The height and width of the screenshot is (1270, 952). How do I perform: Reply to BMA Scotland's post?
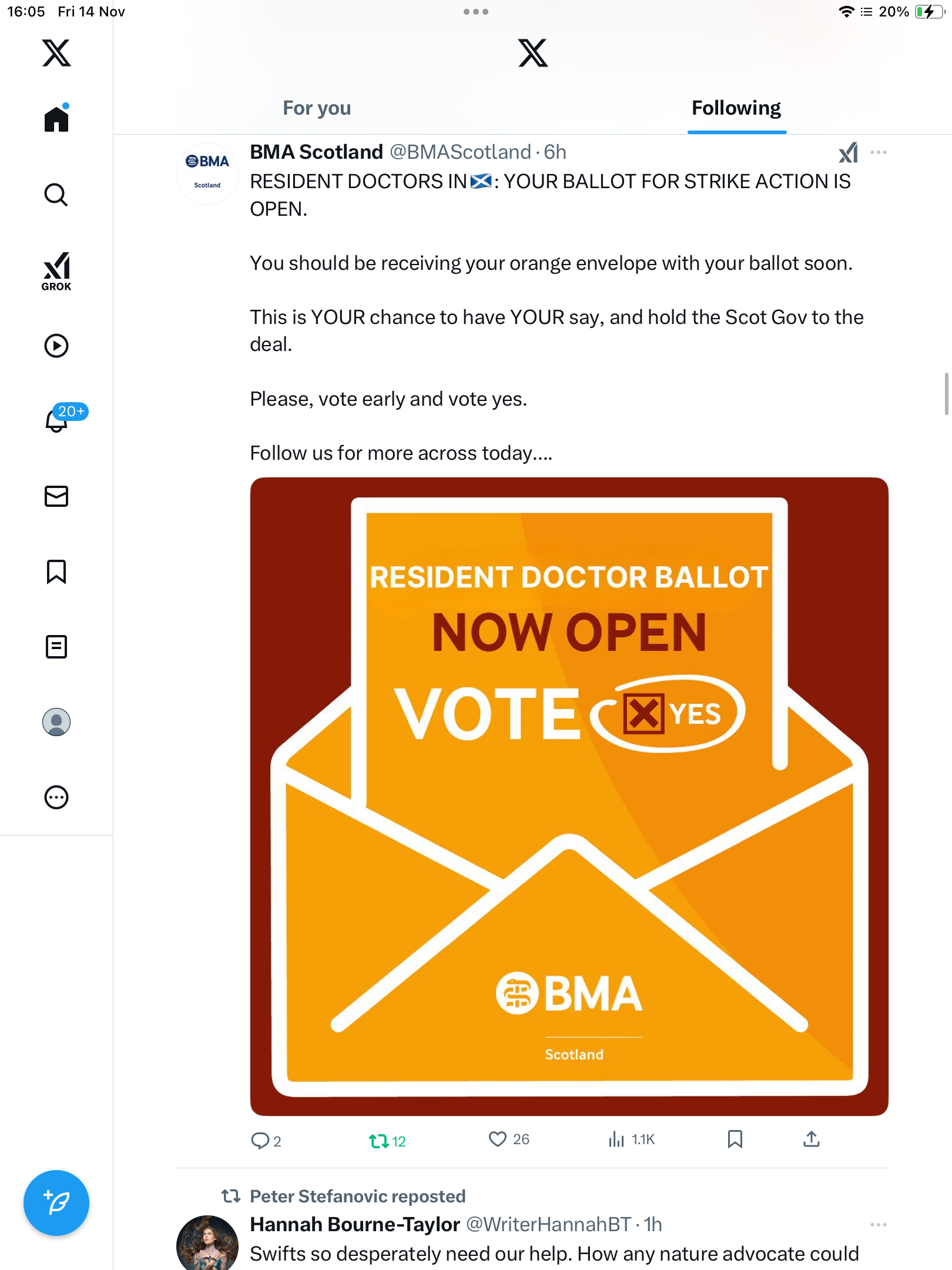260,1141
